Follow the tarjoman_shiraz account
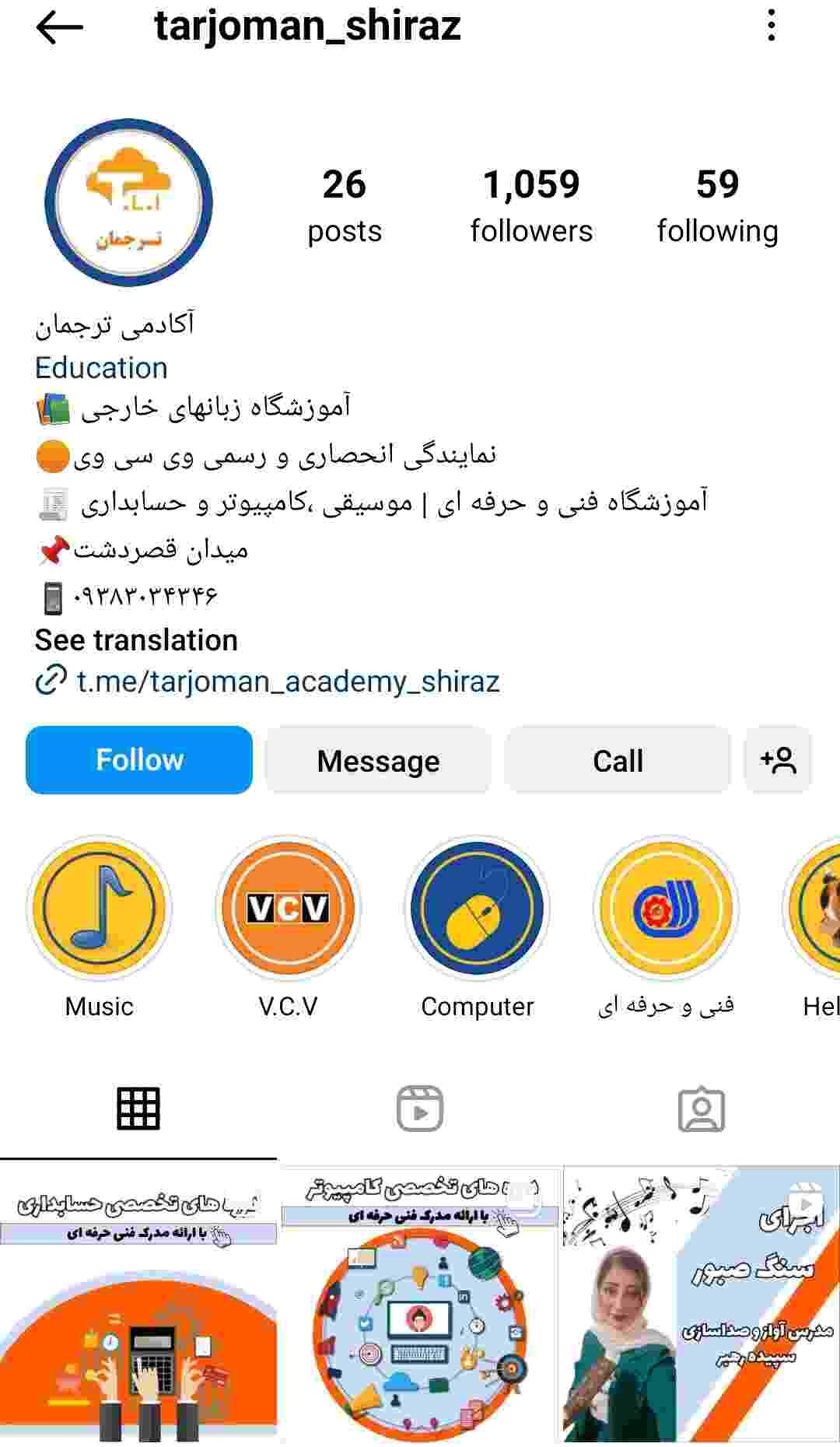This screenshot has width=840, height=1447. tap(139, 760)
